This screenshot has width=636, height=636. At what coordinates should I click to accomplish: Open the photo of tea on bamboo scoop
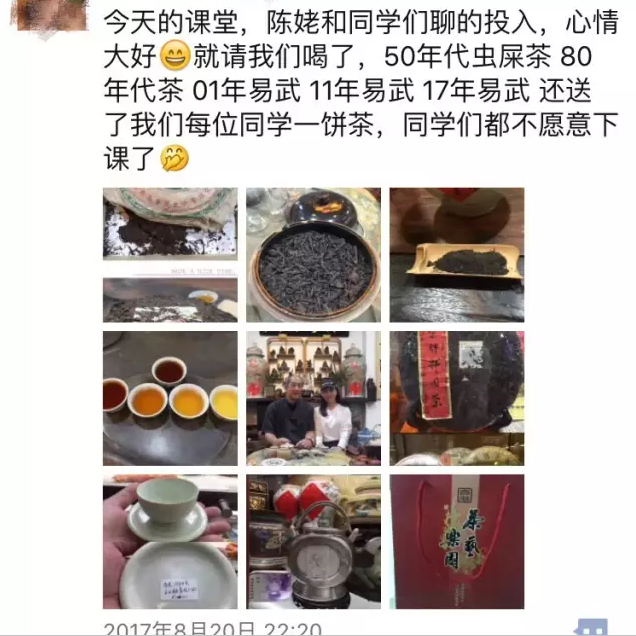(457, 254)
